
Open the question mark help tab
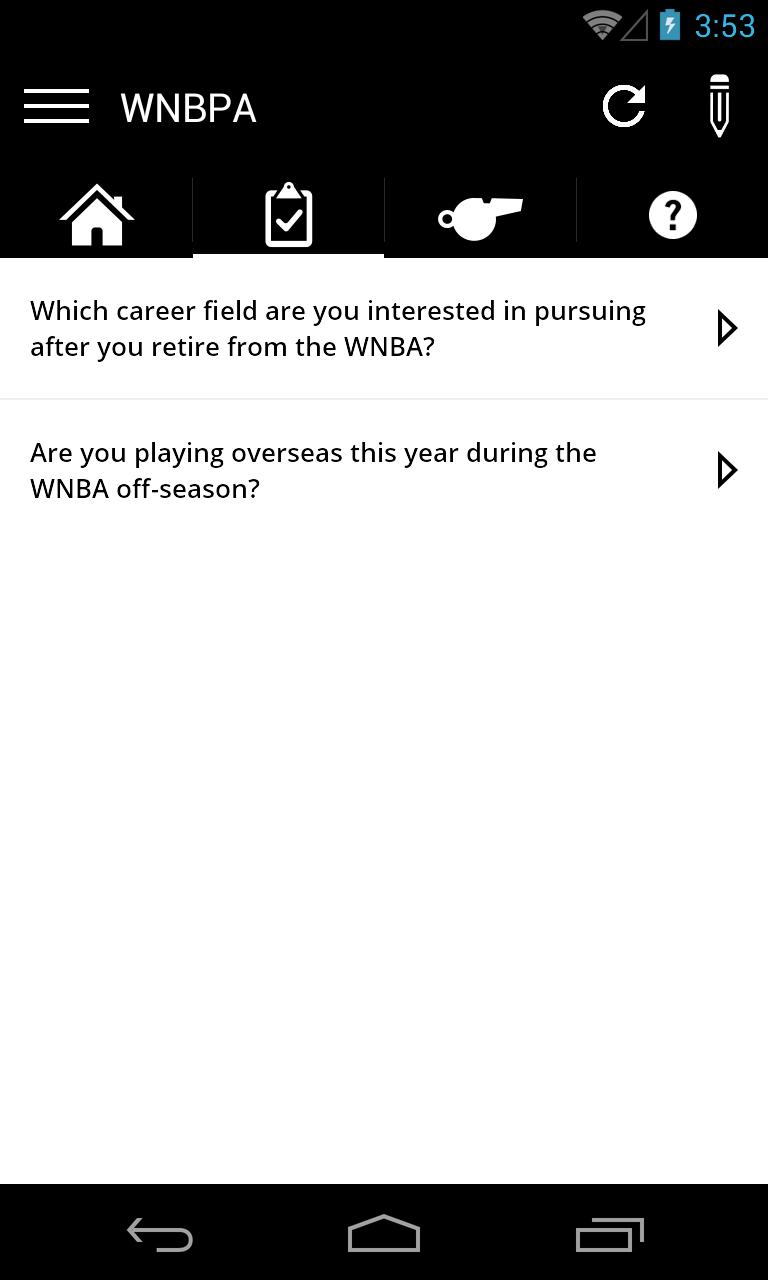tap(672, 213)
